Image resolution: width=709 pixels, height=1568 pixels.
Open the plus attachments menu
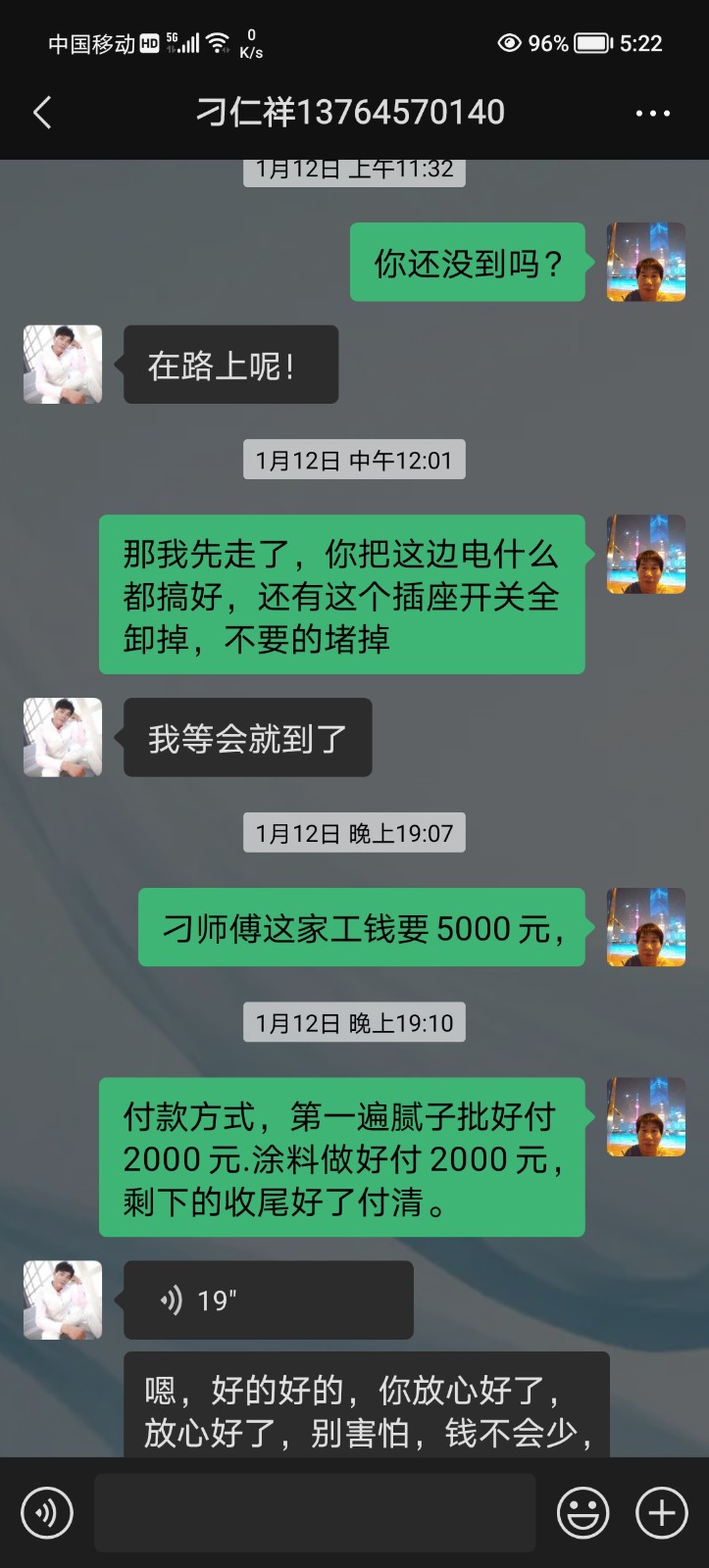662,1512
